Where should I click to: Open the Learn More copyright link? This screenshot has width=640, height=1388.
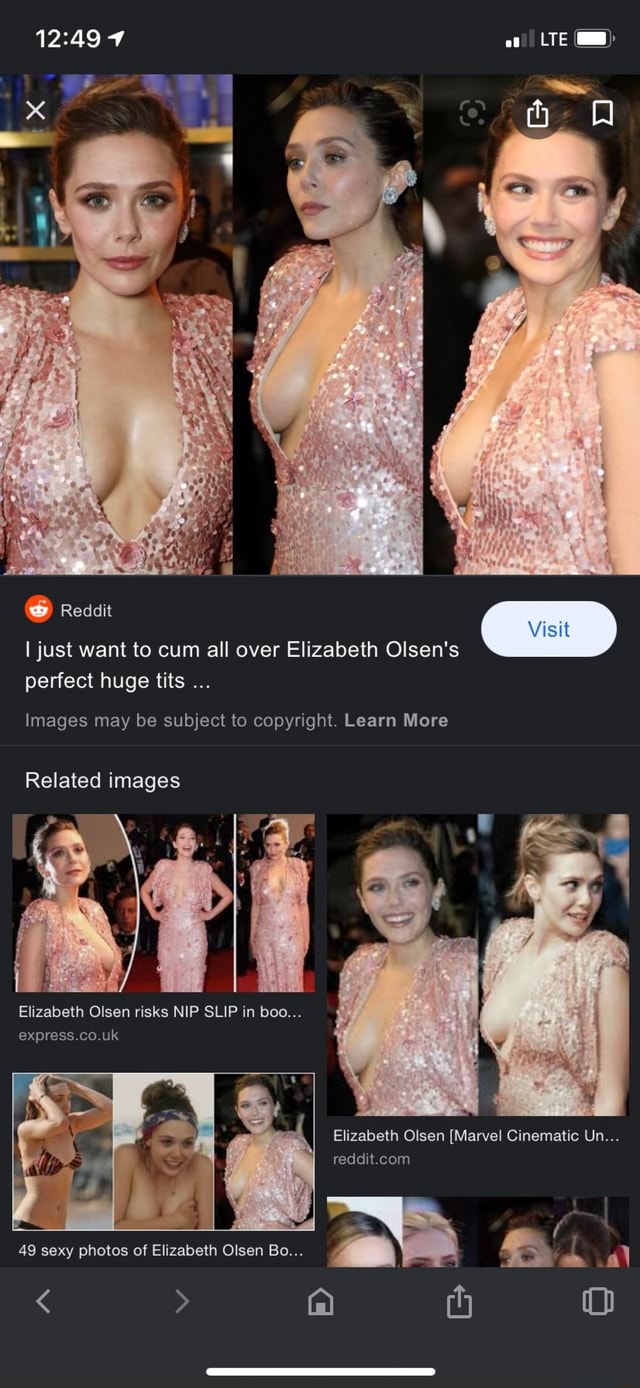tap(396, 720)
